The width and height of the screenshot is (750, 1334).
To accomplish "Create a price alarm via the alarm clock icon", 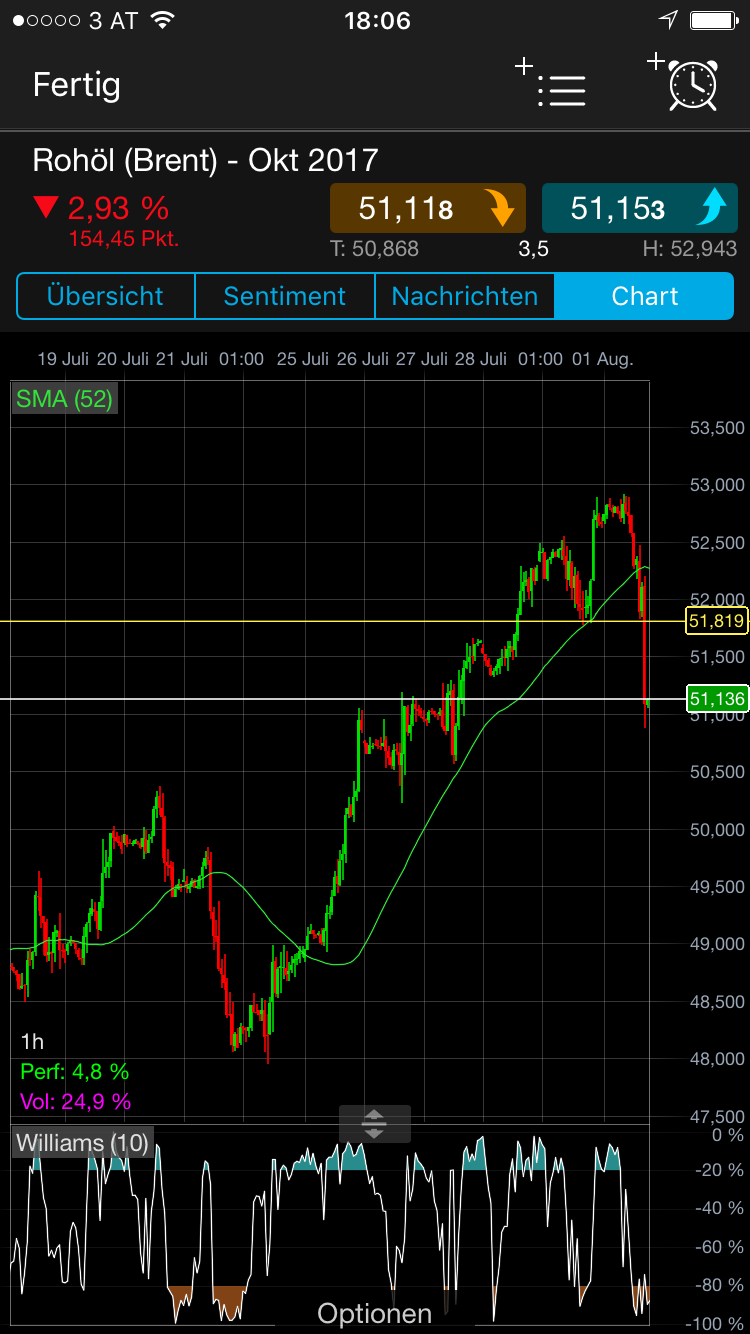I will click(690, 87).
